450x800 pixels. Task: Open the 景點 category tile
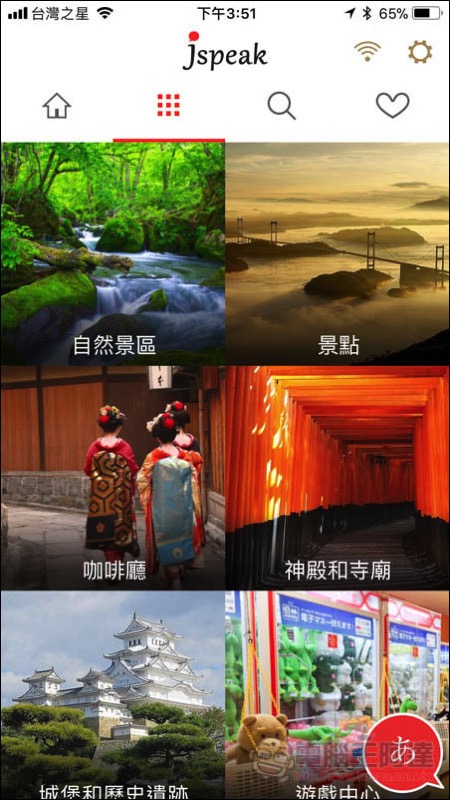click(x=338, y=254)
